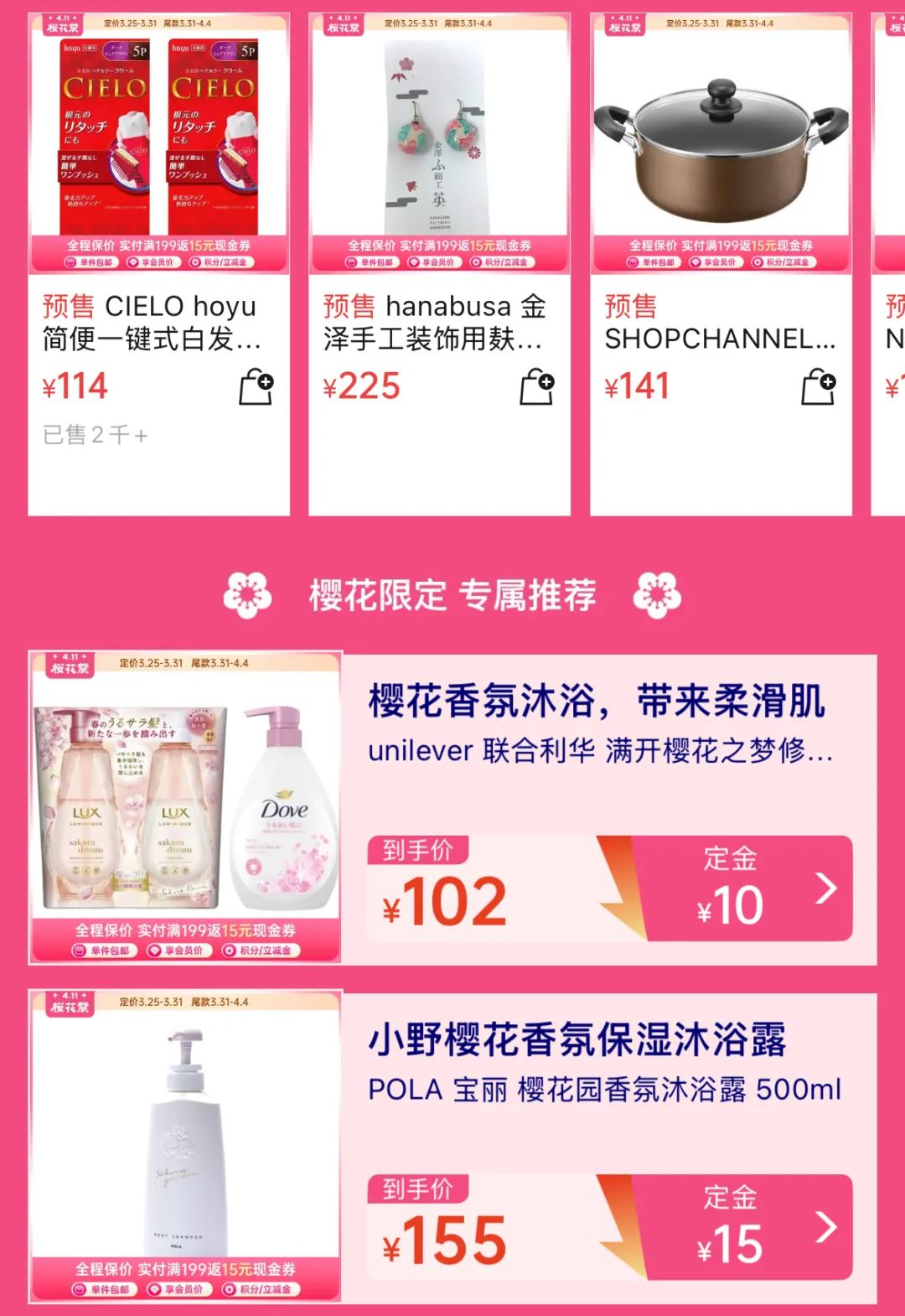
Task: Pay the ¥15 deposit for the POLA shampoo
Action: click(741, 1227)
